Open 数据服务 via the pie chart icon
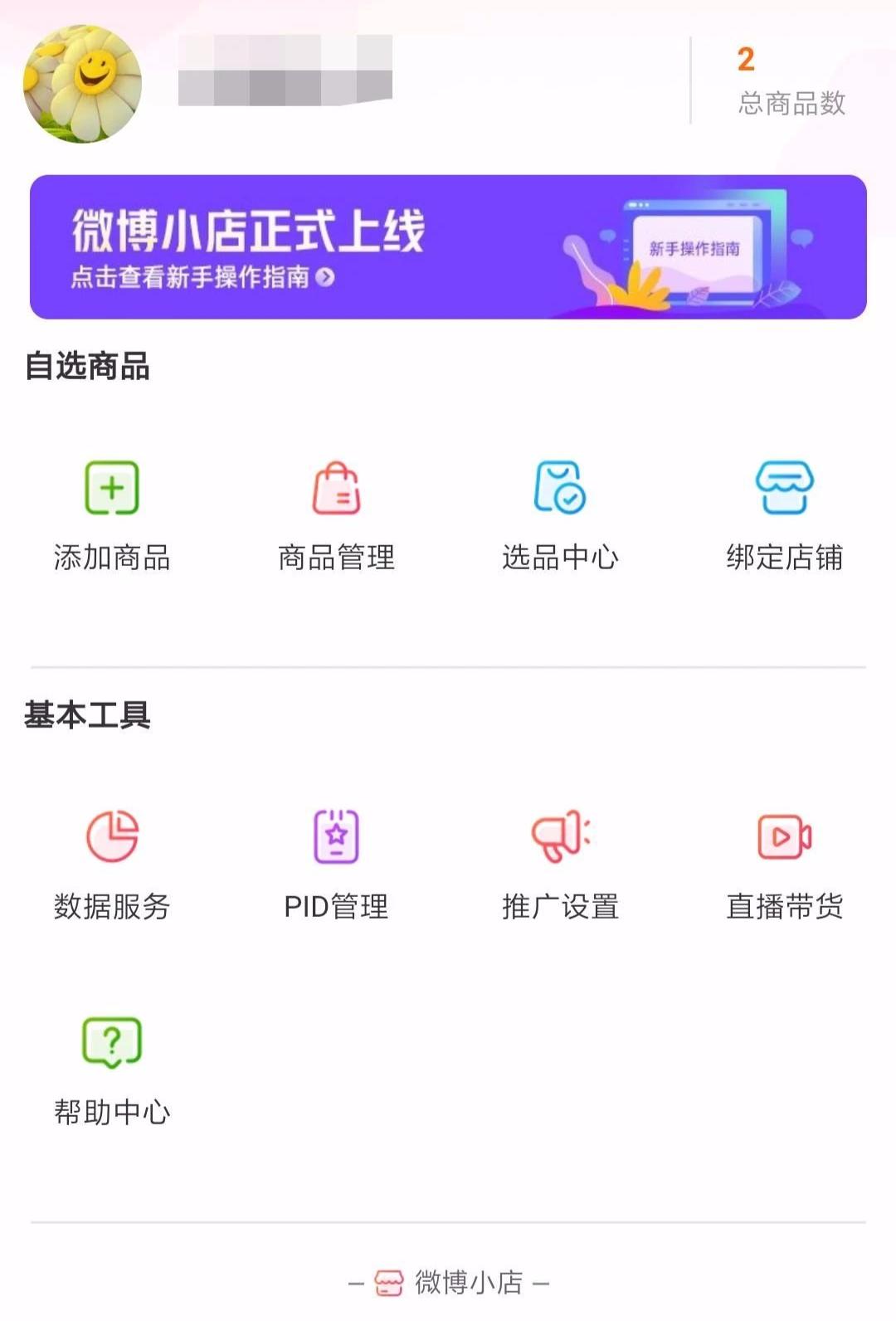 (x=112, y=838)
